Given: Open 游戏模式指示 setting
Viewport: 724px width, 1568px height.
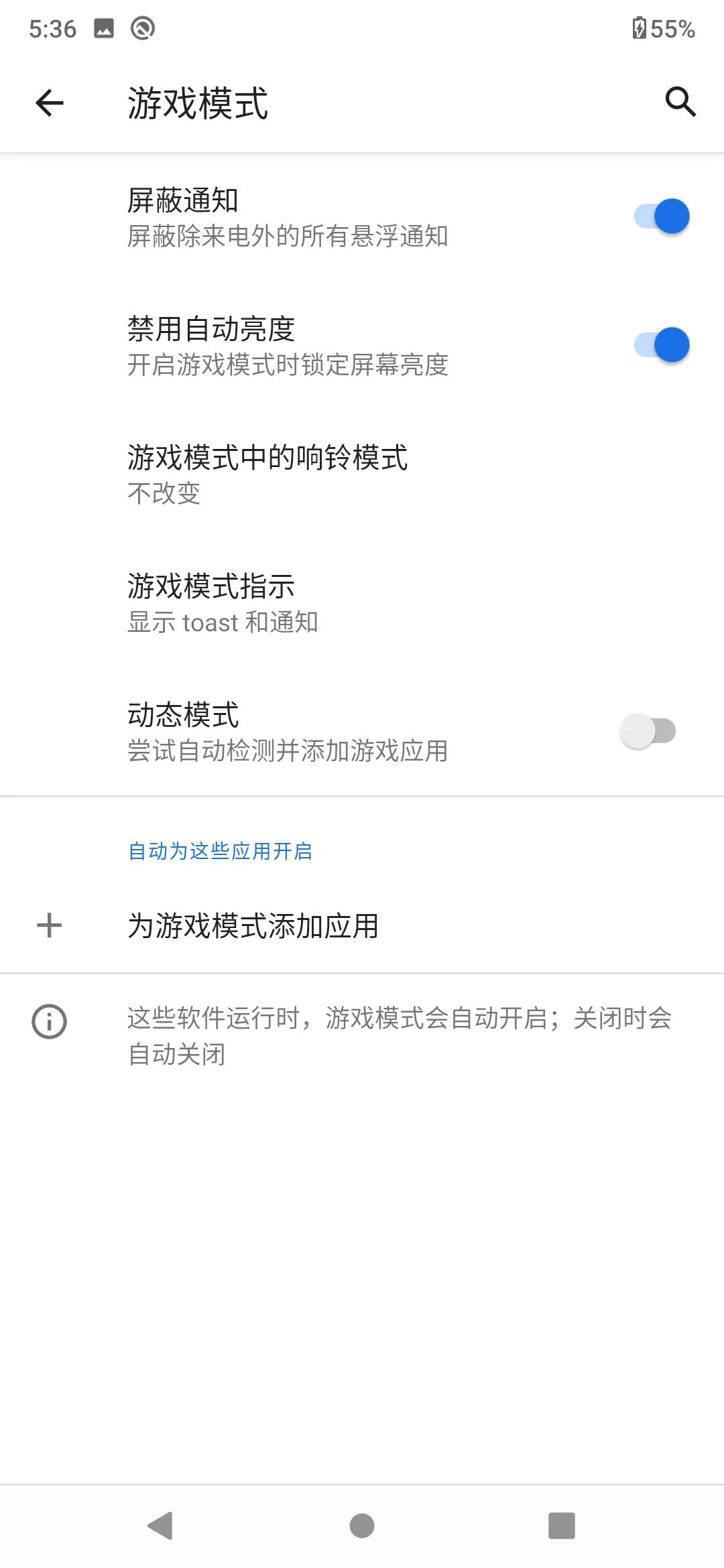Looking at the screenshot, I should tap(362, 603).
